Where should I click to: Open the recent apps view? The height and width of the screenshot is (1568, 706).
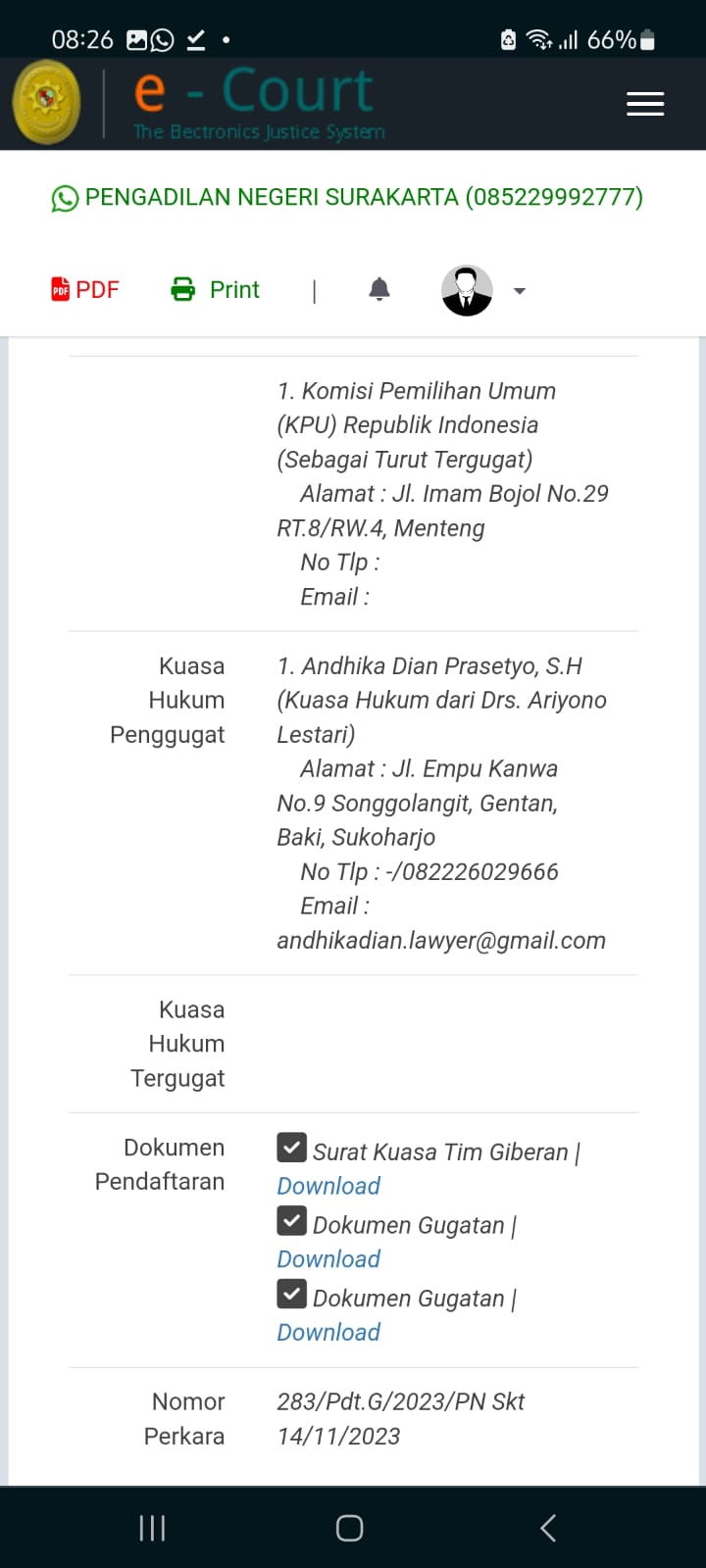[152, 1528]
